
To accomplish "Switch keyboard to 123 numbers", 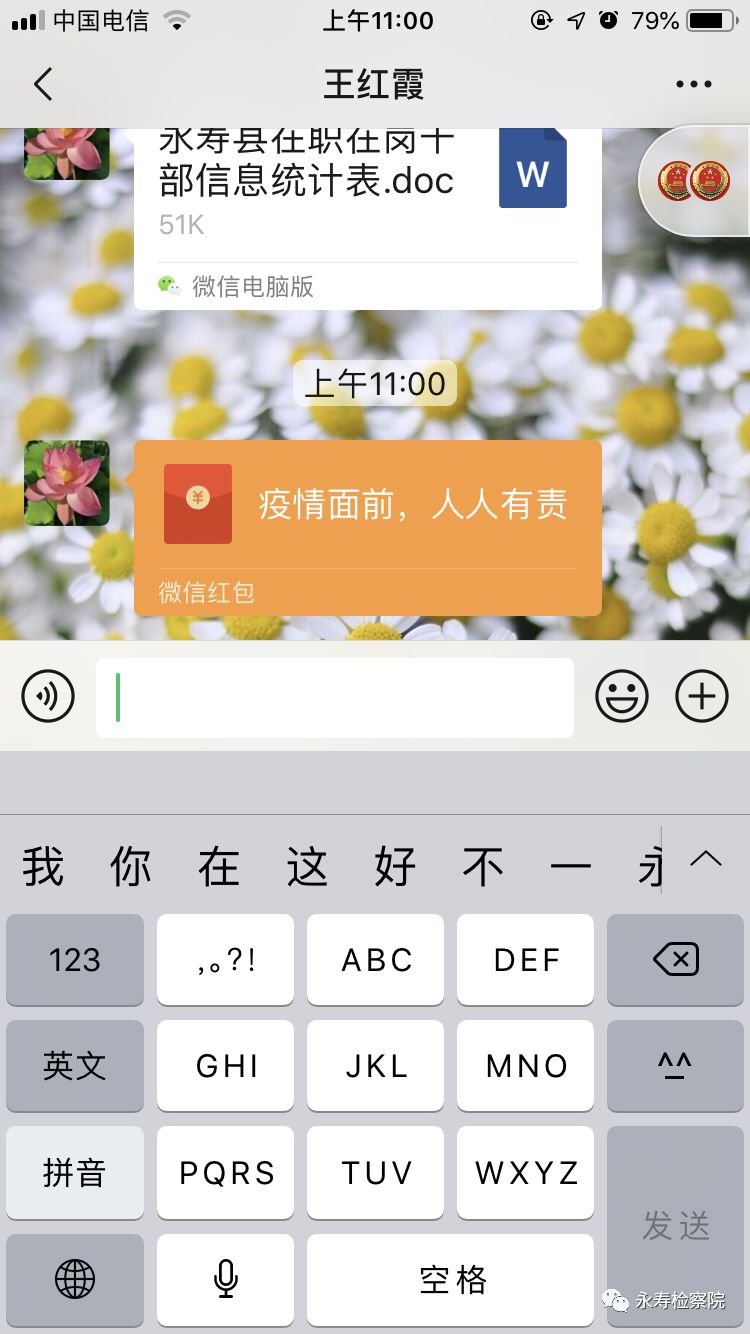I will [75, 960].
